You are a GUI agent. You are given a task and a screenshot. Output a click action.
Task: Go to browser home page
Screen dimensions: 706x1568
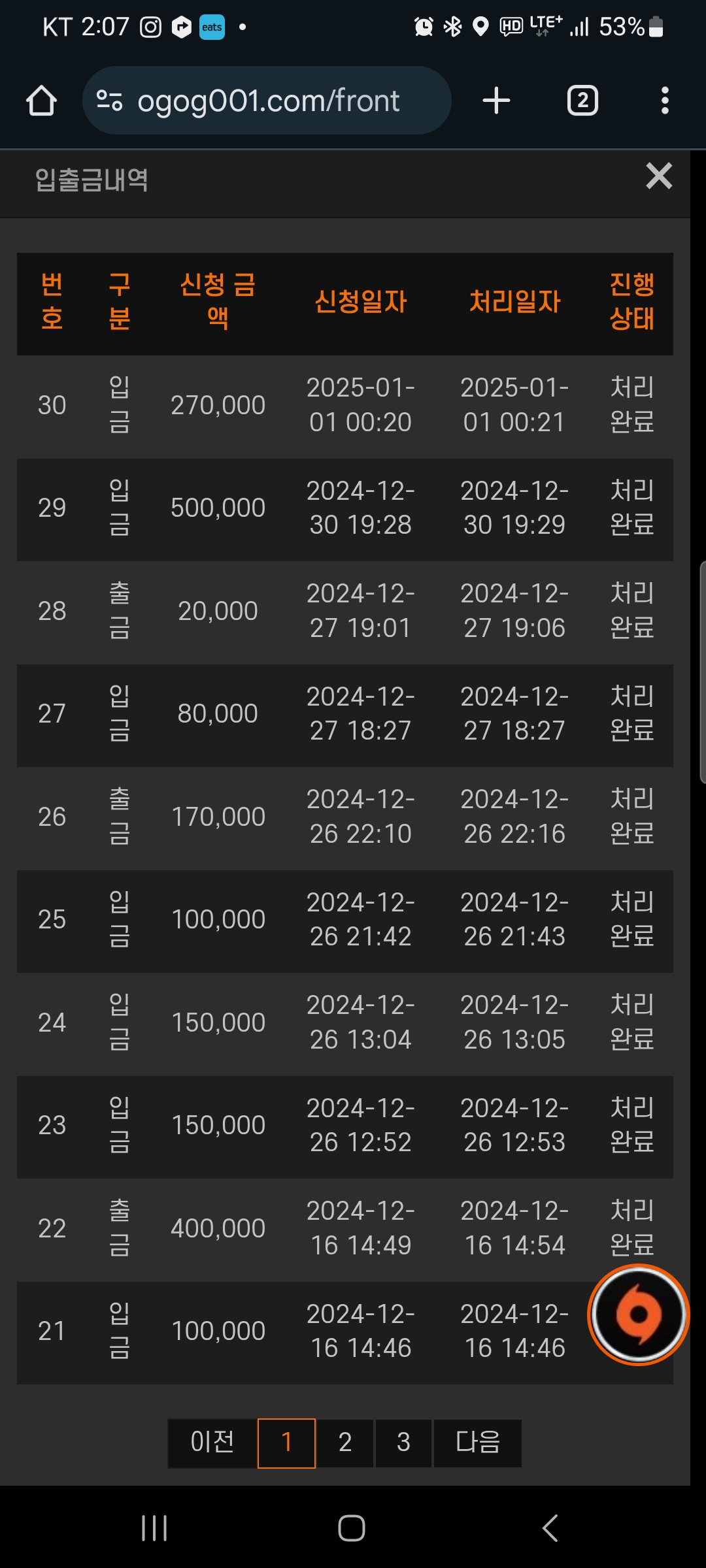41,101
